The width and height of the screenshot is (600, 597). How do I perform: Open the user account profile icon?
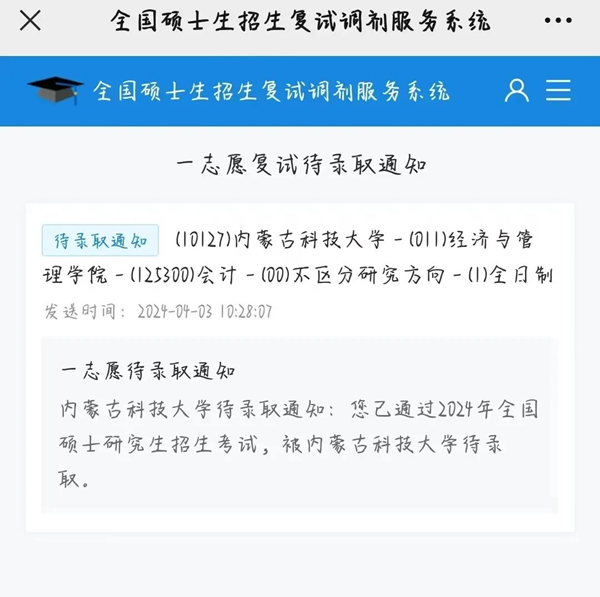(517, 90)
